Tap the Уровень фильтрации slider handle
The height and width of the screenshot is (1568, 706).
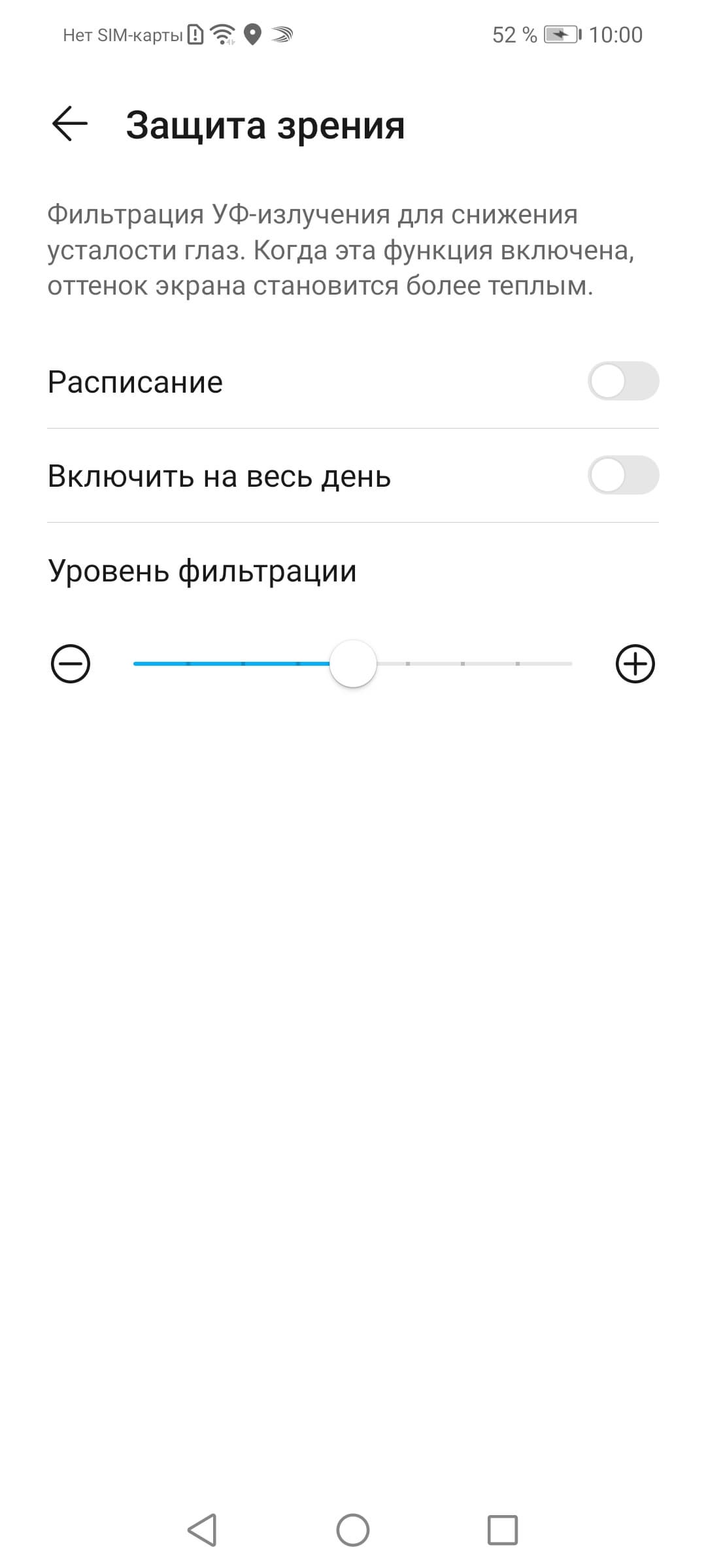[x=353, y=664]
